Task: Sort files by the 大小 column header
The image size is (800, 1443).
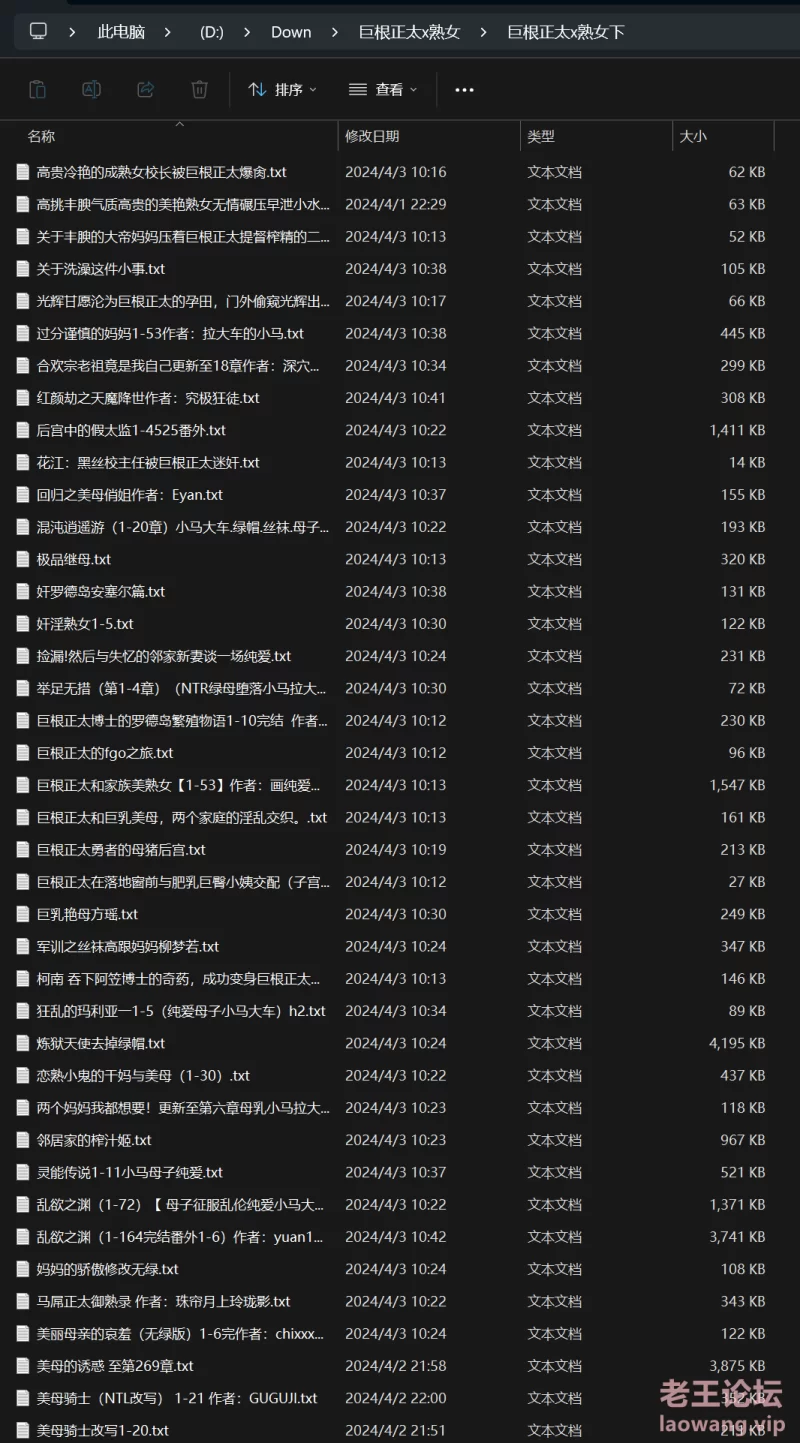Action: click(724, 136)
